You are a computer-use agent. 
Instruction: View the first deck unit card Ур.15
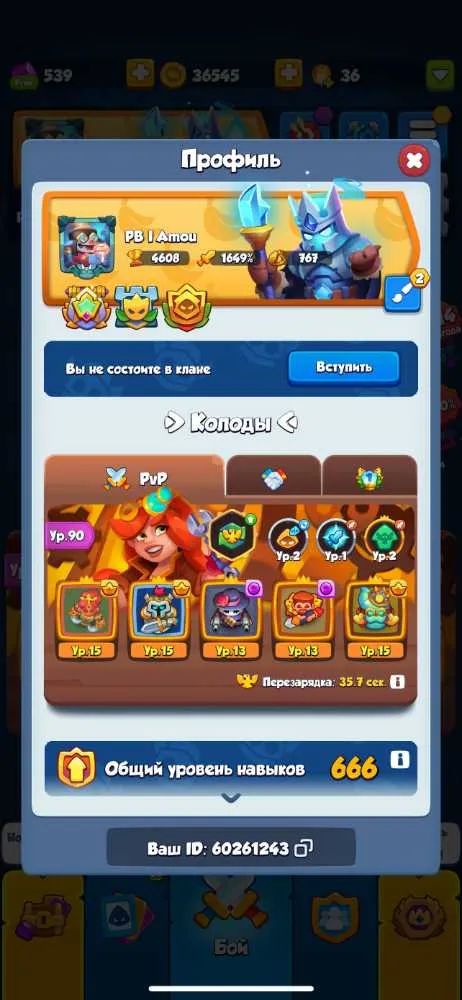[86, 621]
